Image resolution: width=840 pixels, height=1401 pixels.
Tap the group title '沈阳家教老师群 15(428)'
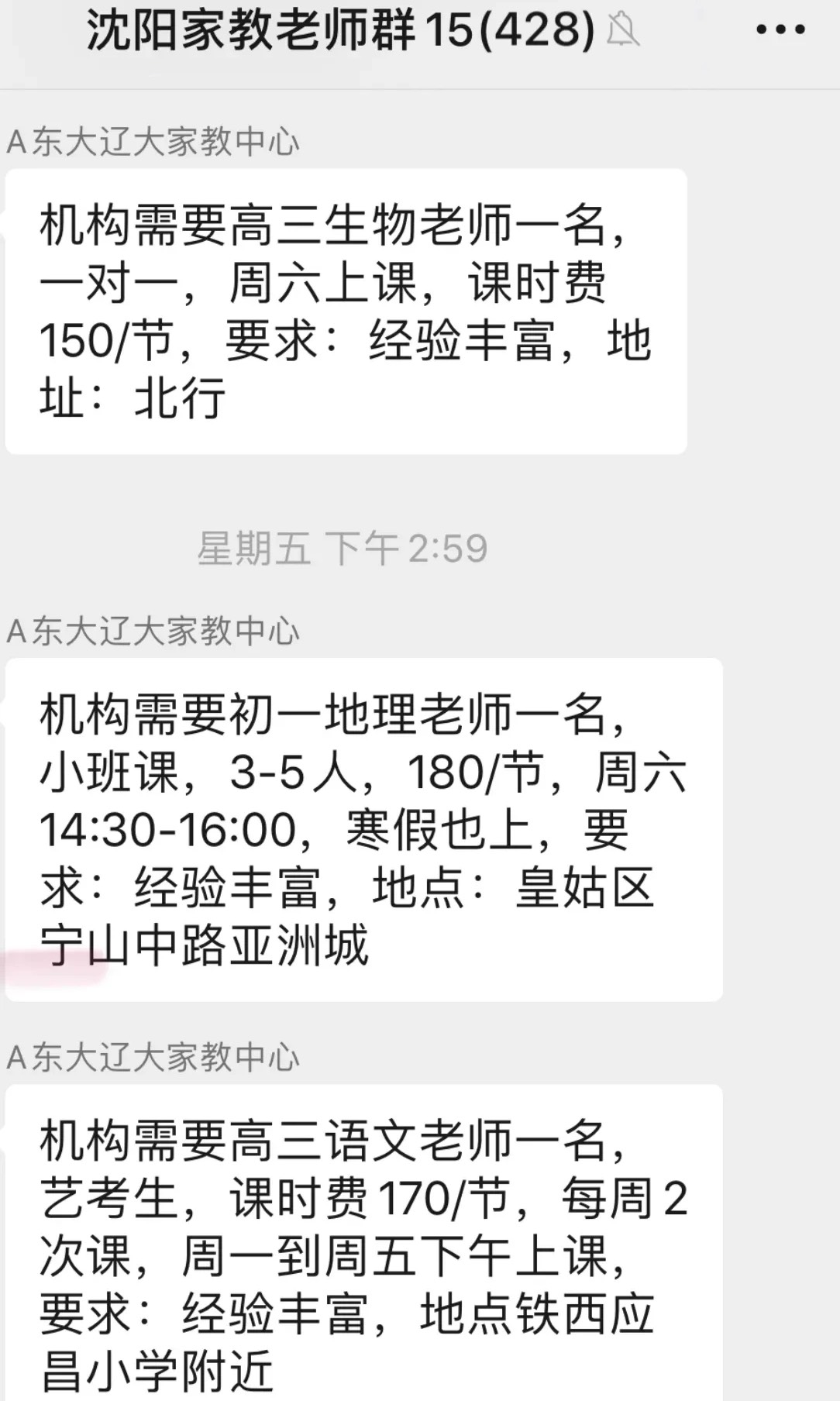point(337,31)
